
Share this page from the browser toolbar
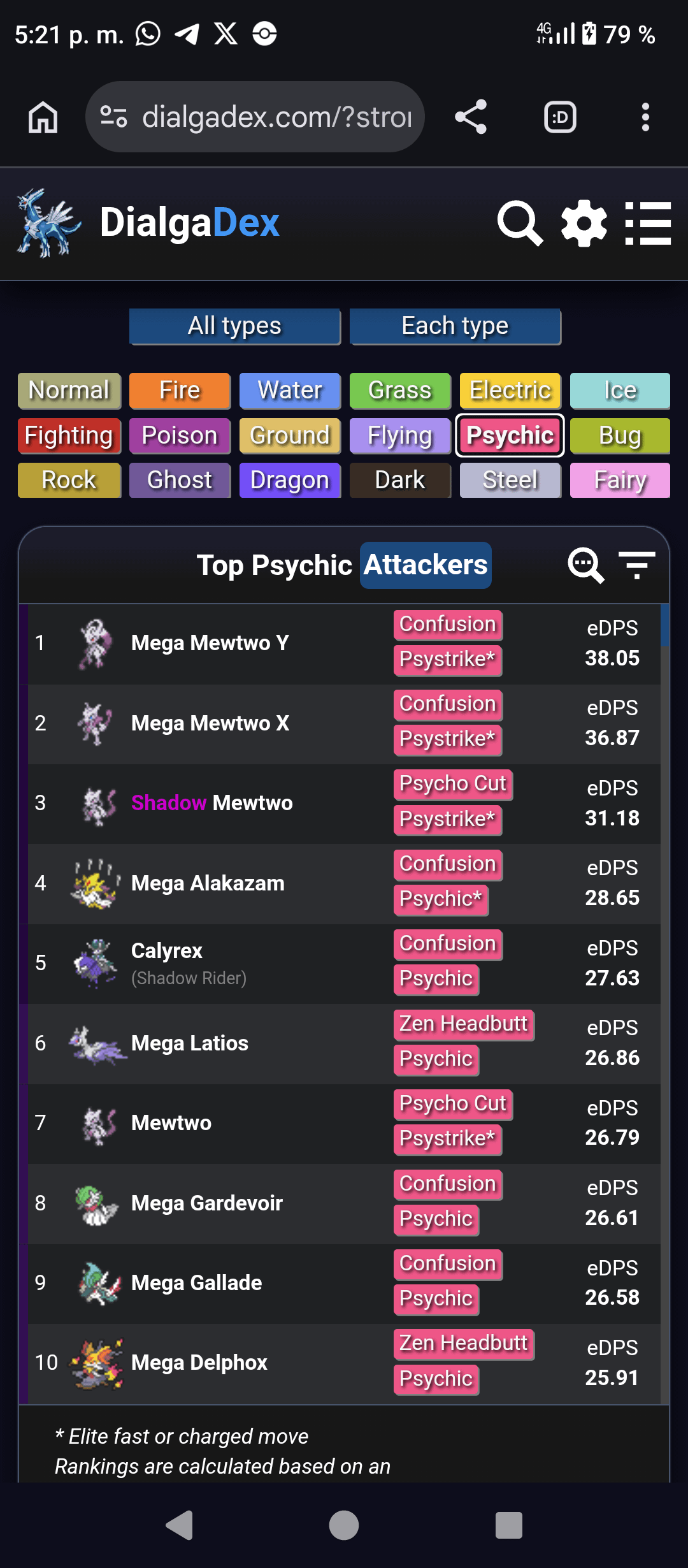[x=471, y=117]
